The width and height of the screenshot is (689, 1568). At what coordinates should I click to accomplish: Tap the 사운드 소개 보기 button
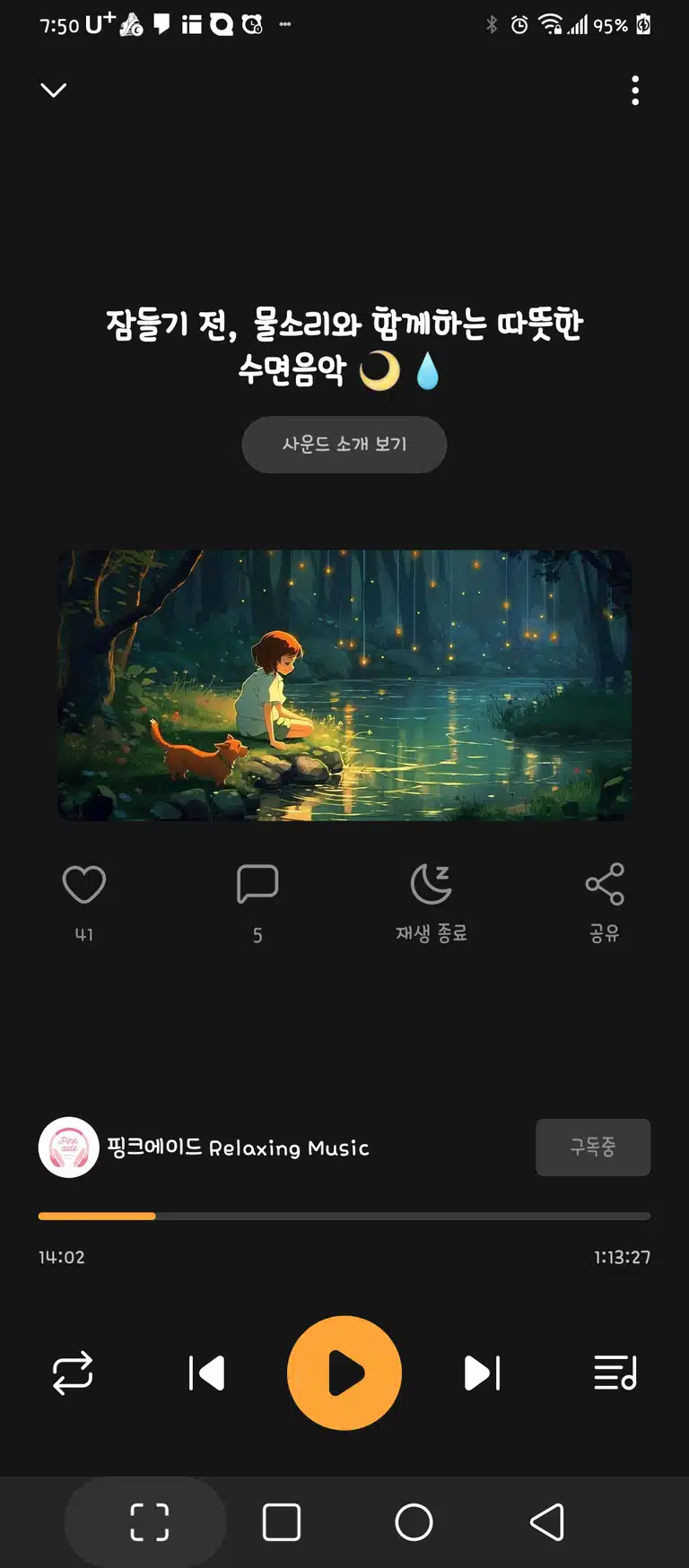(344, 445)
